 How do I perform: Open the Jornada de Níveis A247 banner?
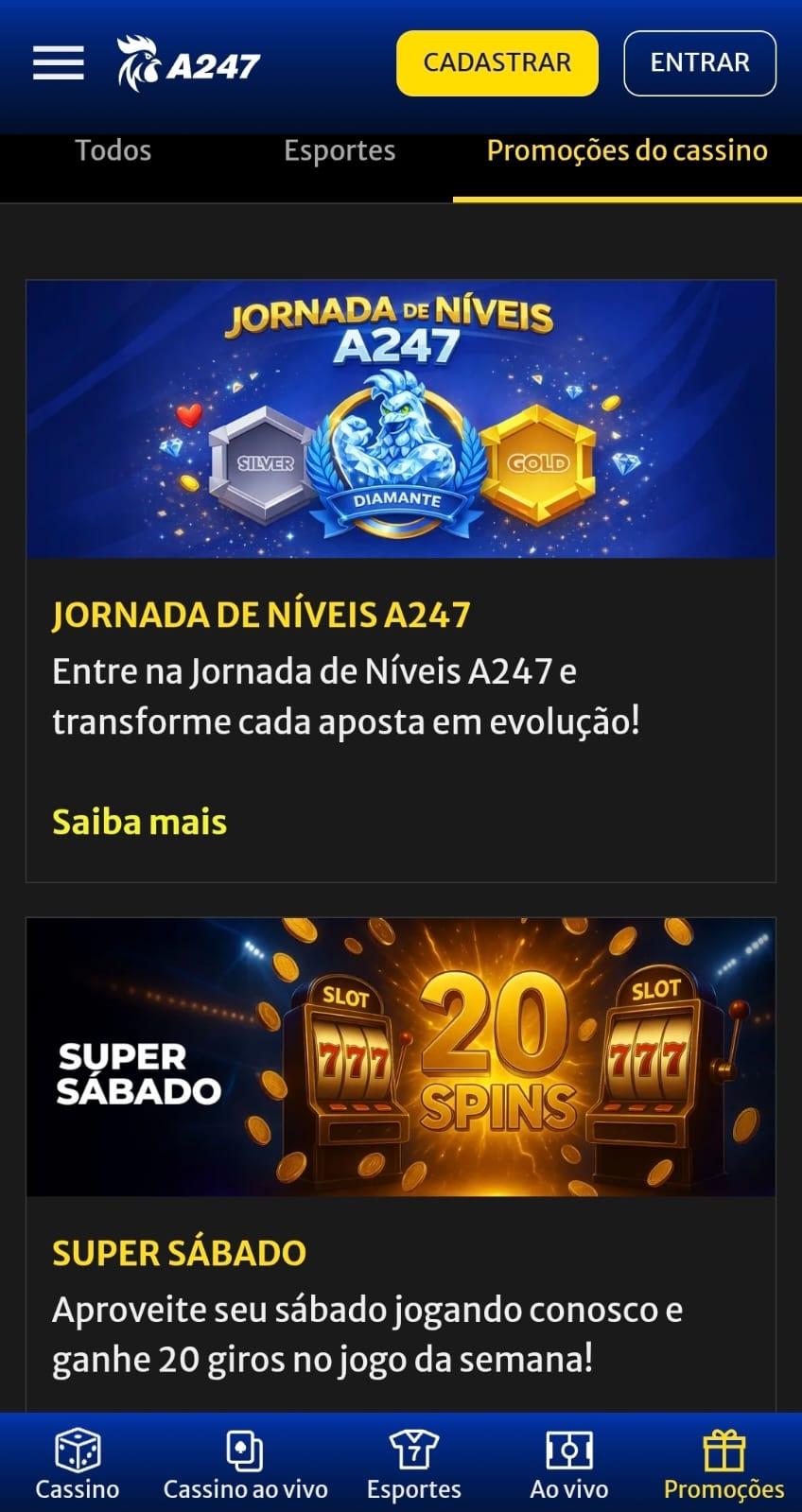(x=401, y=419)
